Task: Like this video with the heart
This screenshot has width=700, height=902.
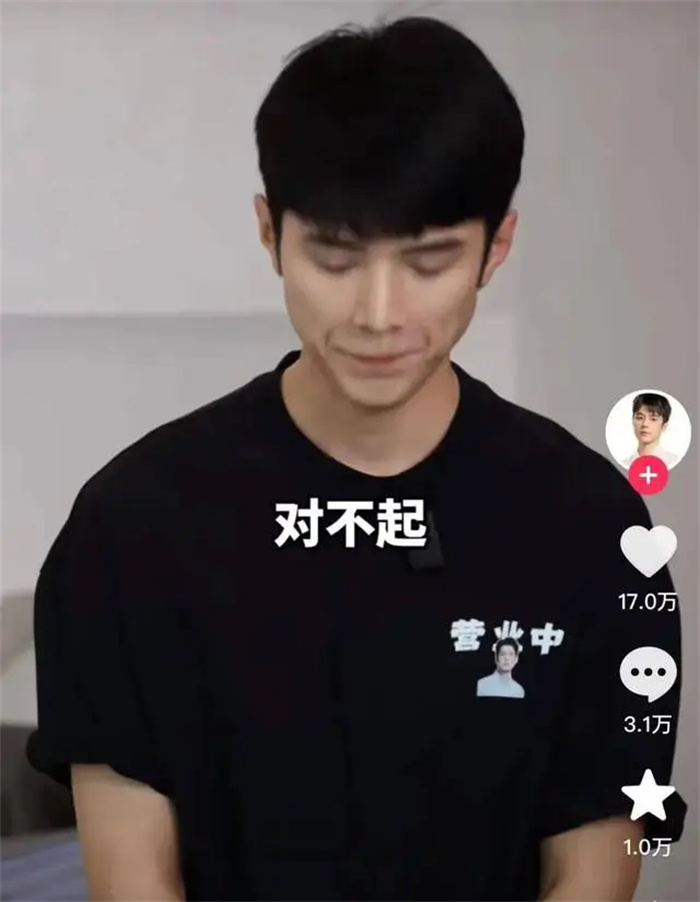Action: coord(648,551)
